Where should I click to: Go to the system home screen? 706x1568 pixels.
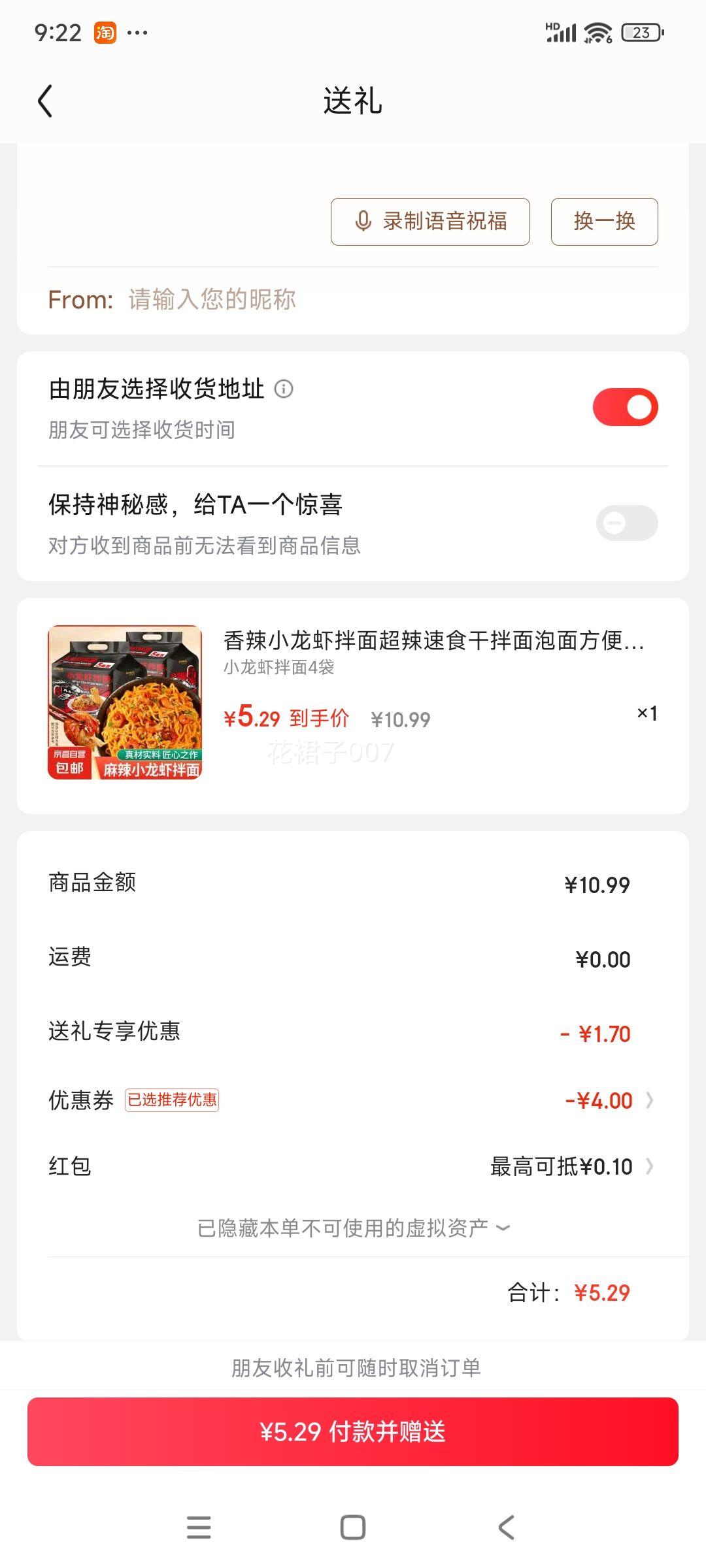tap(353, 1527)
